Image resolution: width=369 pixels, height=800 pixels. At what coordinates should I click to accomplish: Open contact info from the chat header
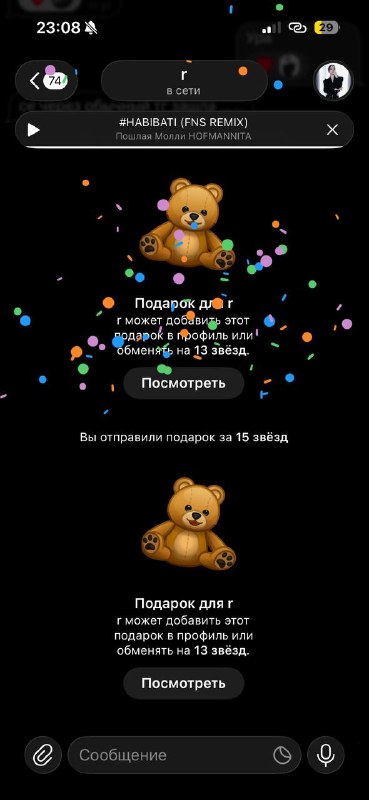coord(184,81)
